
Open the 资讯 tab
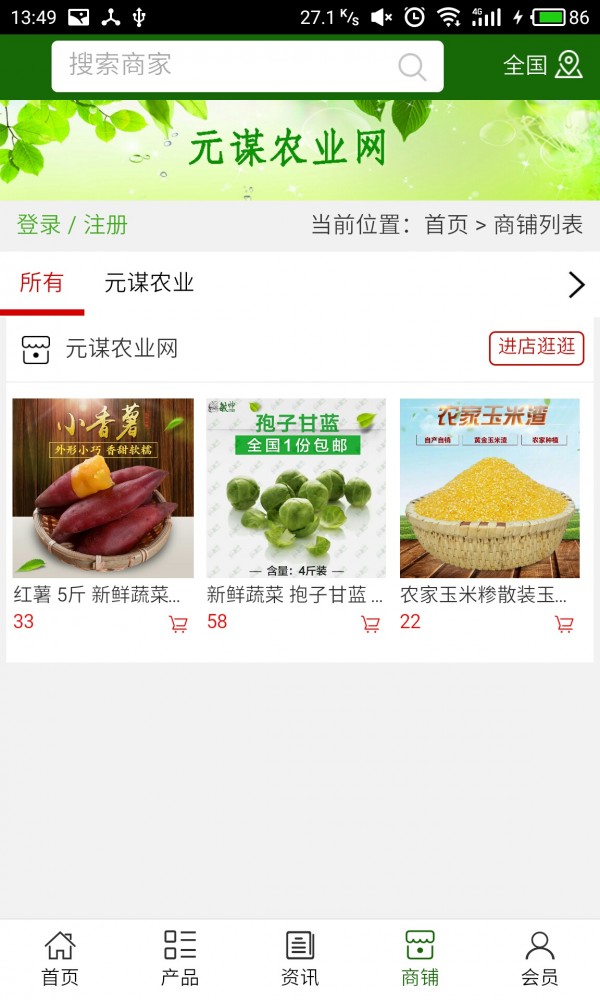pos(300,959)
